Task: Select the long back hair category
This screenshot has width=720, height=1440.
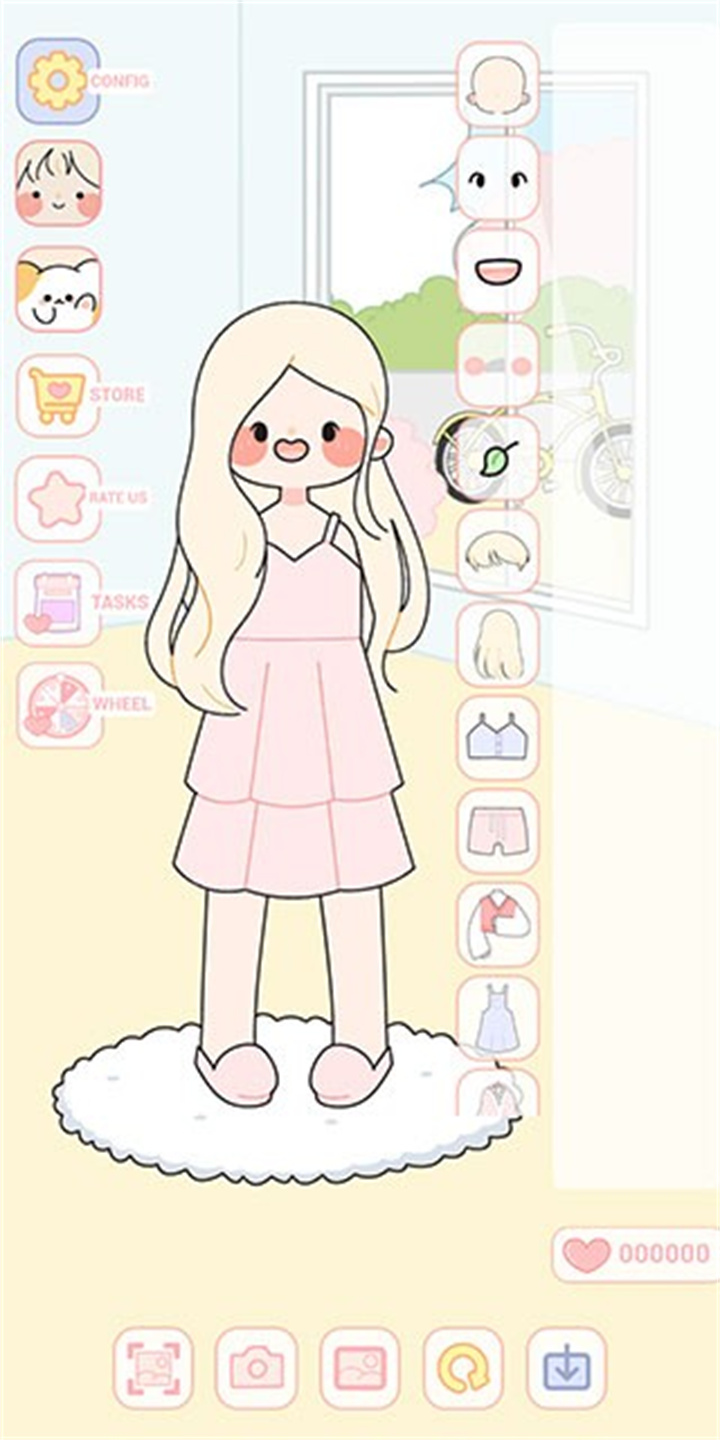Action: tap(497, 645)
